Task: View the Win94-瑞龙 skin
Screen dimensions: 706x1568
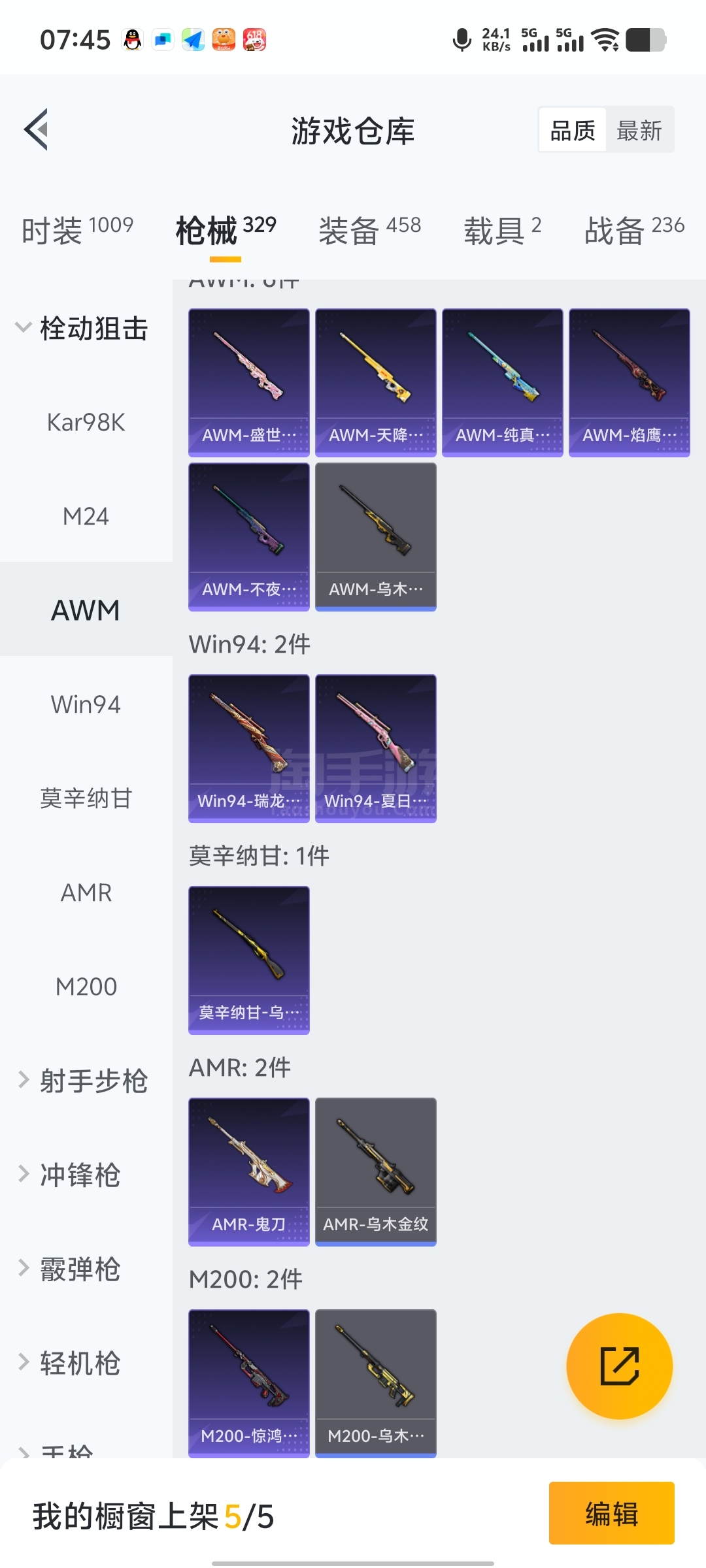Action: coord(248,748)
